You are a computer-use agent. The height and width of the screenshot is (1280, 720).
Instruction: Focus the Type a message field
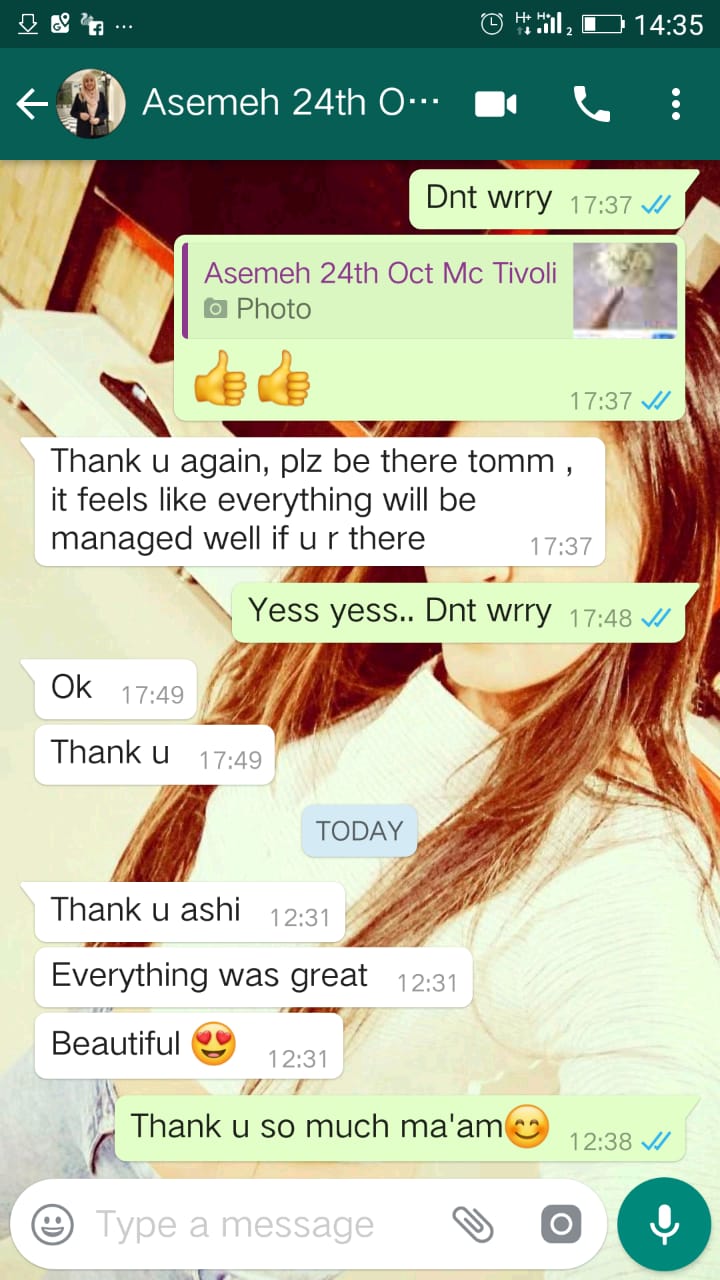[260, 1224]
